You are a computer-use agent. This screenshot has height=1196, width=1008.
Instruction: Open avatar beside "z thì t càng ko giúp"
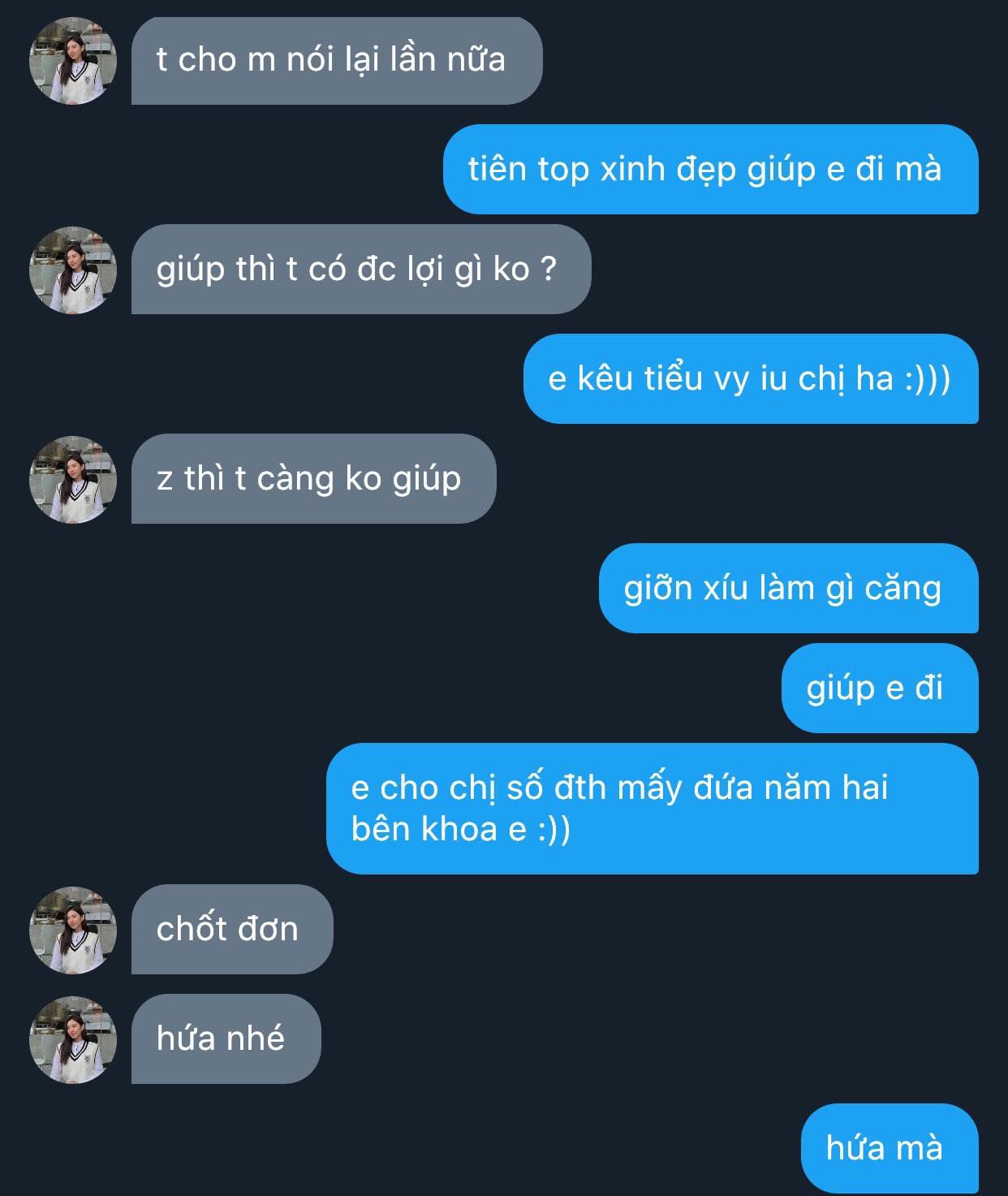73,479
